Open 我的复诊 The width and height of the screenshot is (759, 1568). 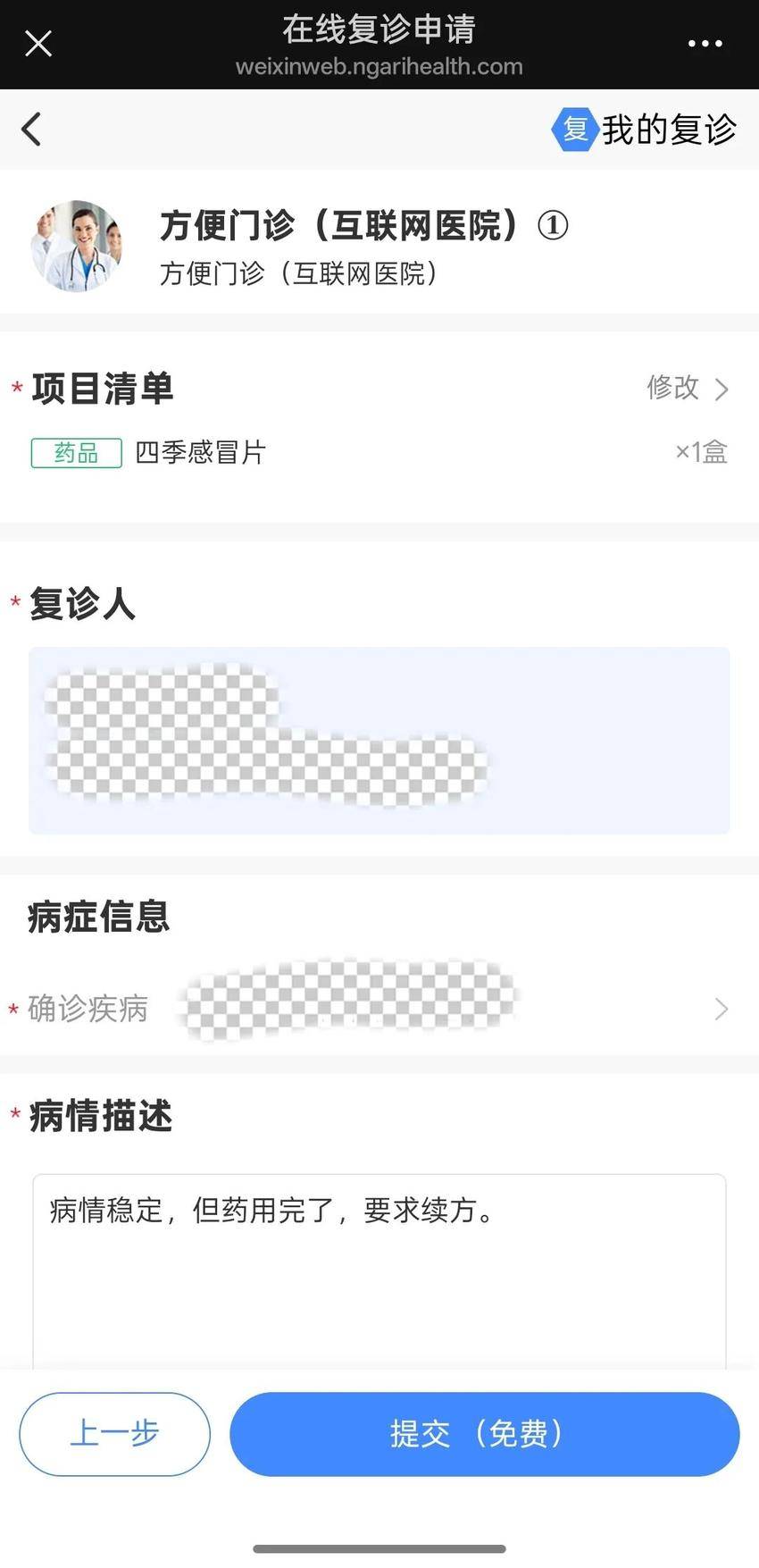(646, 130)
